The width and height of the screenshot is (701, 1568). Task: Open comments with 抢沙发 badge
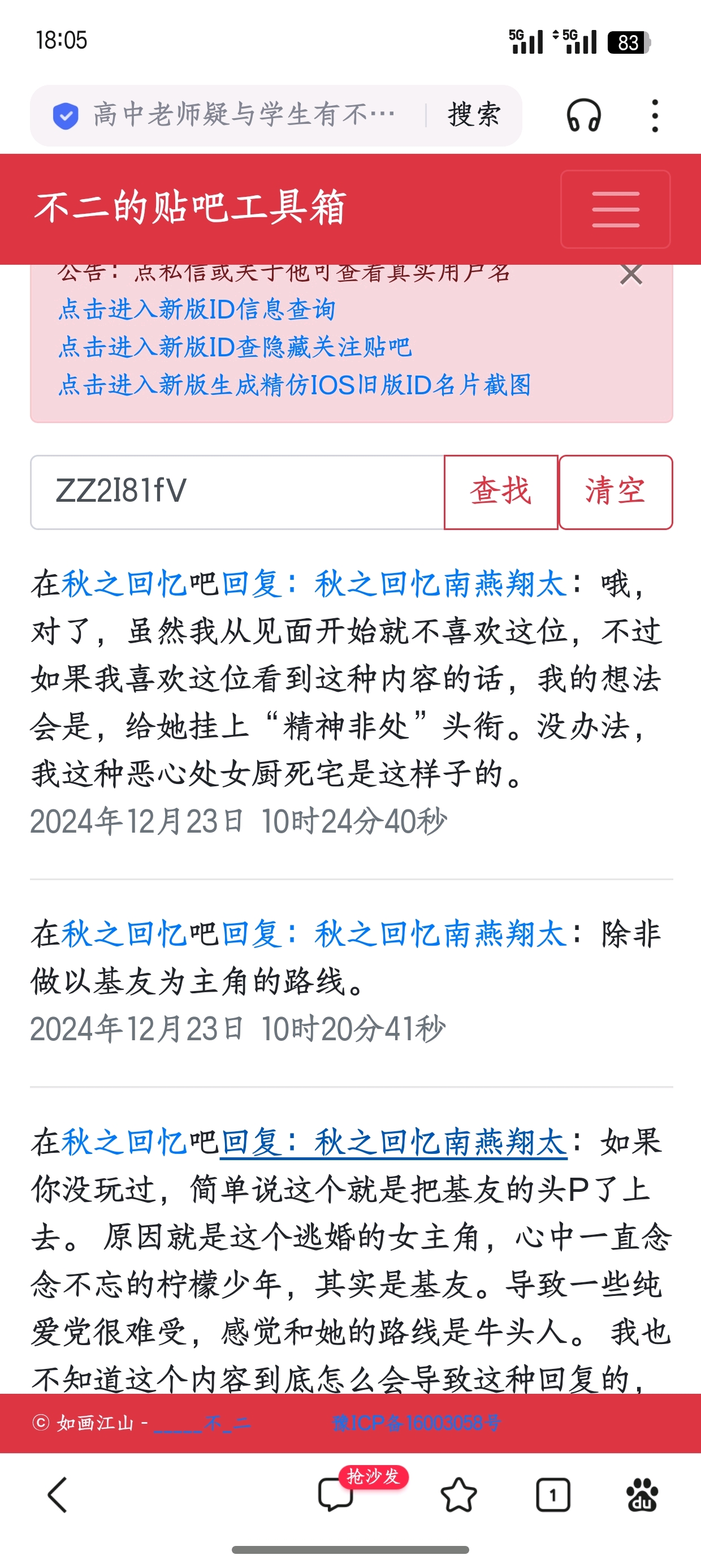click(x=336, y=1494)
